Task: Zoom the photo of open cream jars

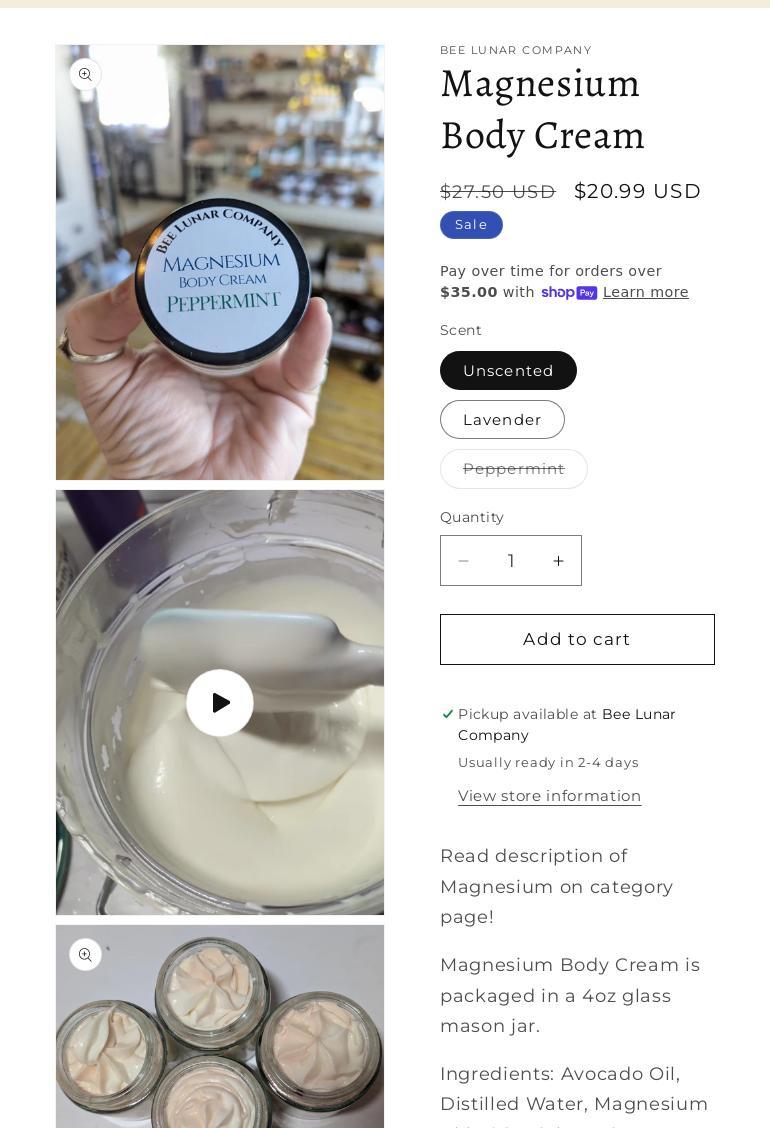Action: 85,955
